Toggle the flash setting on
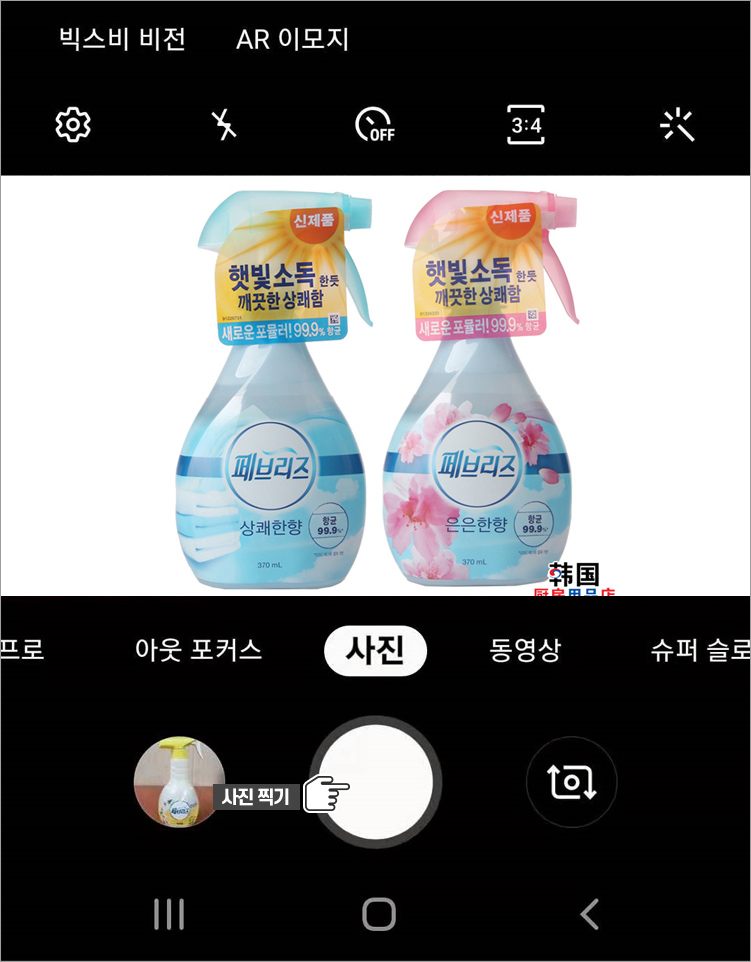This screenshot has height=962, width=751. tap(224, 125)
